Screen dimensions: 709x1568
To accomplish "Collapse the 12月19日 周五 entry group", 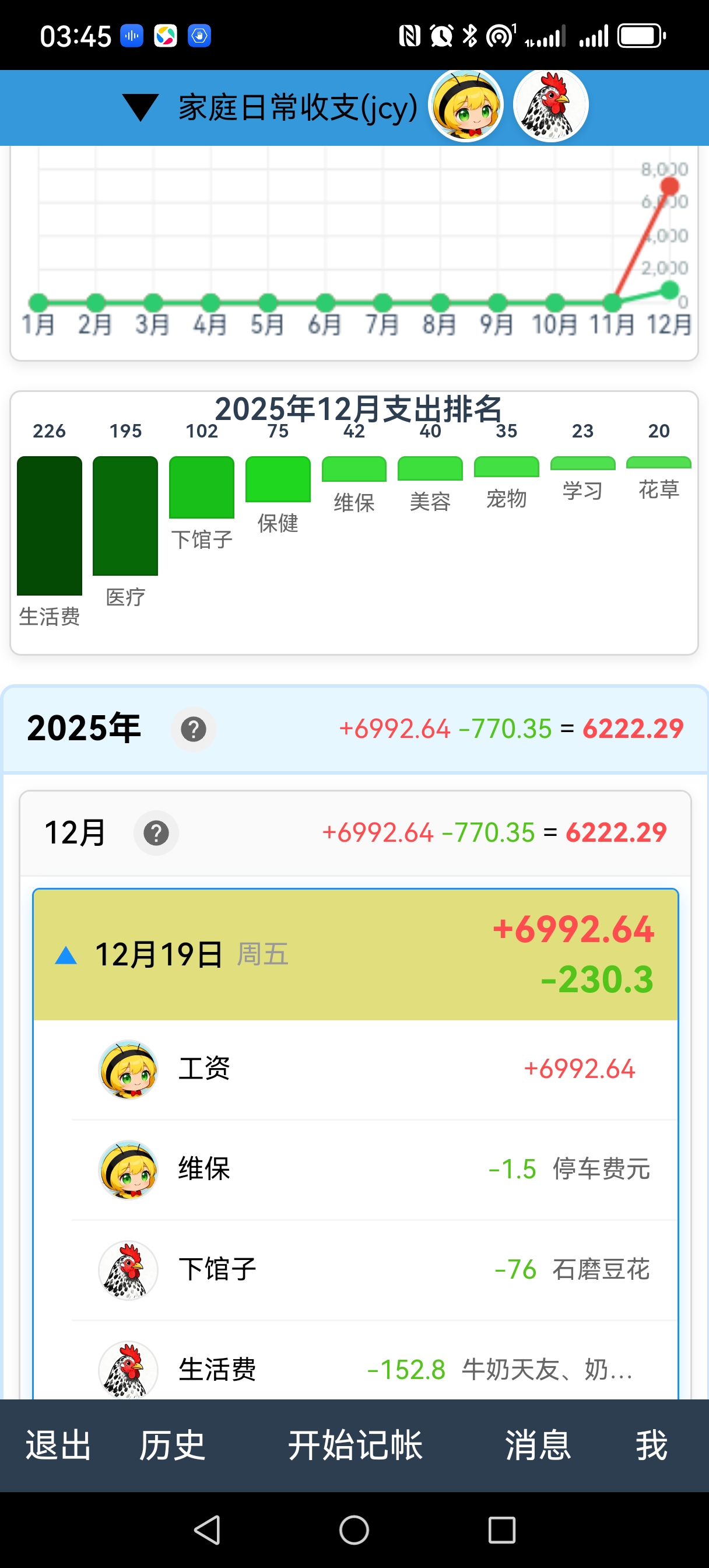I will point(66,955).
